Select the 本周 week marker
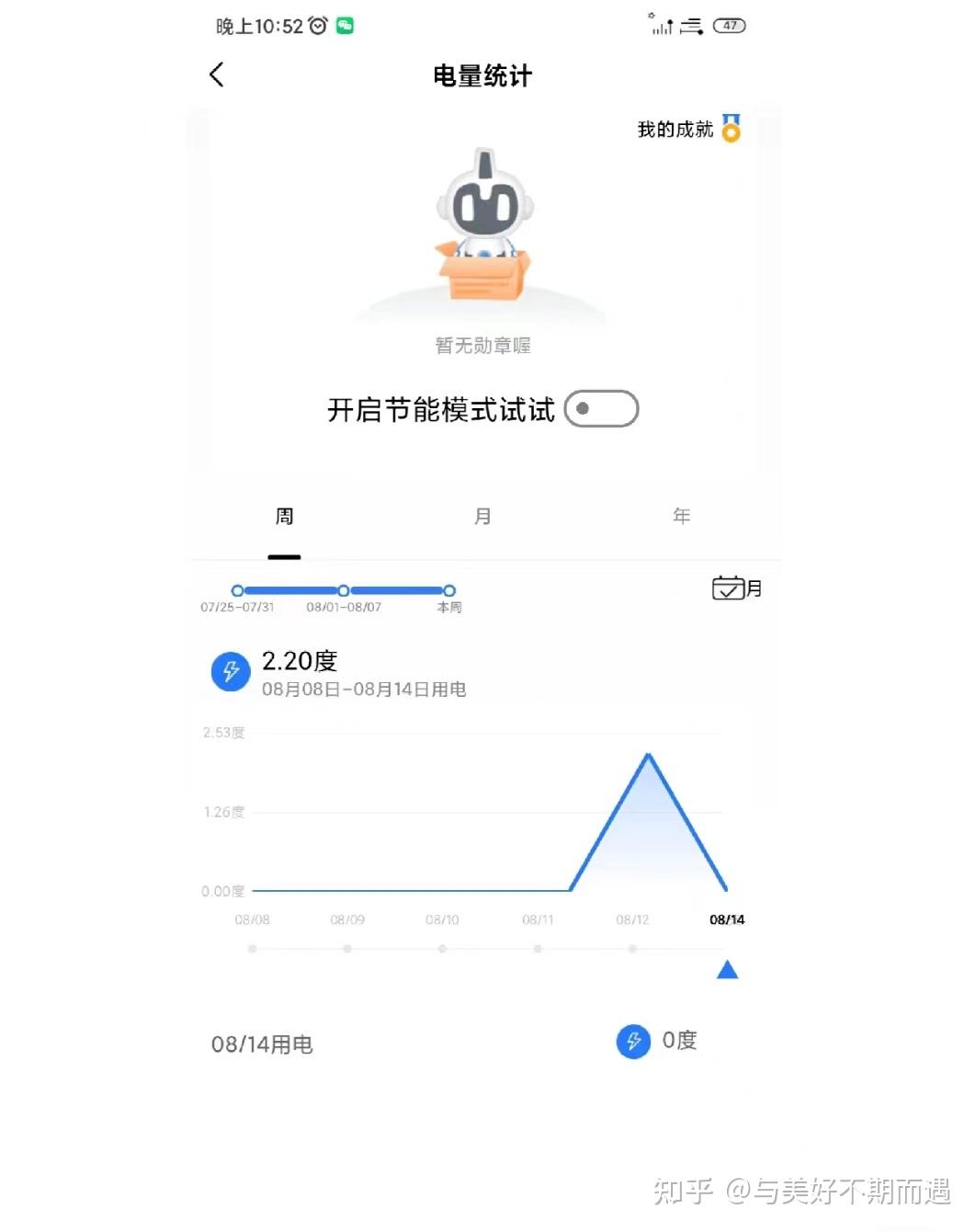 click(449, 591)
